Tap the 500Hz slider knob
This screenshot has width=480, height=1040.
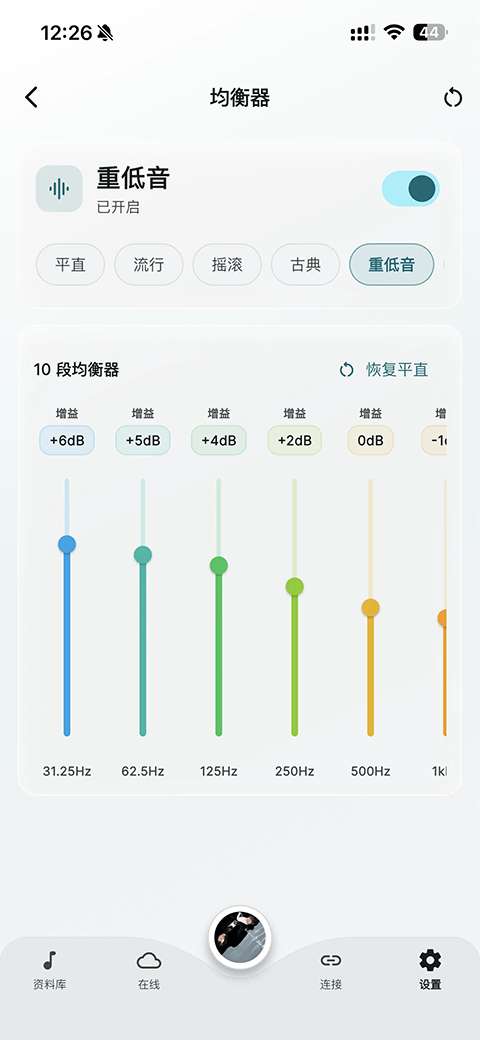click(x=371, y=608)
